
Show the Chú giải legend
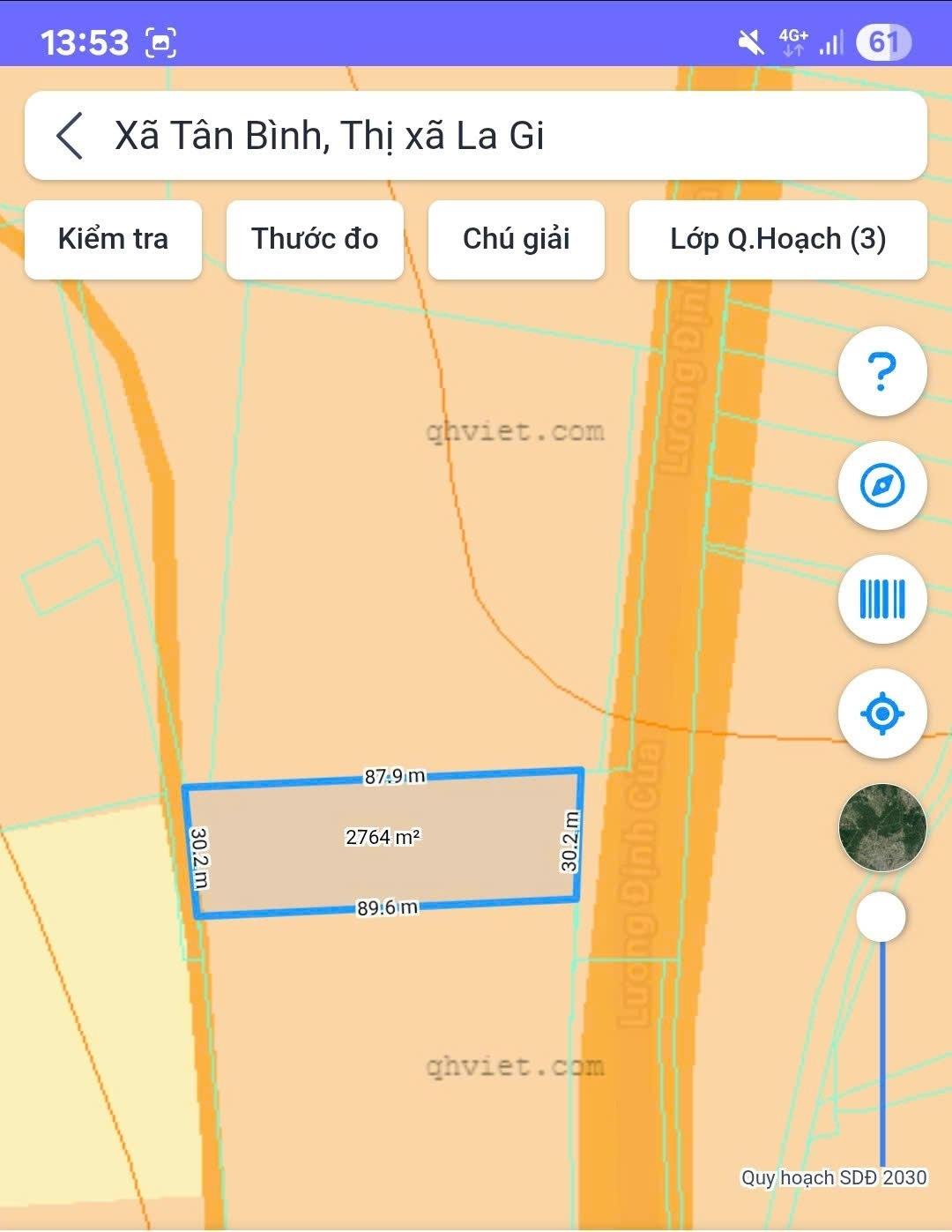point(516,239)
